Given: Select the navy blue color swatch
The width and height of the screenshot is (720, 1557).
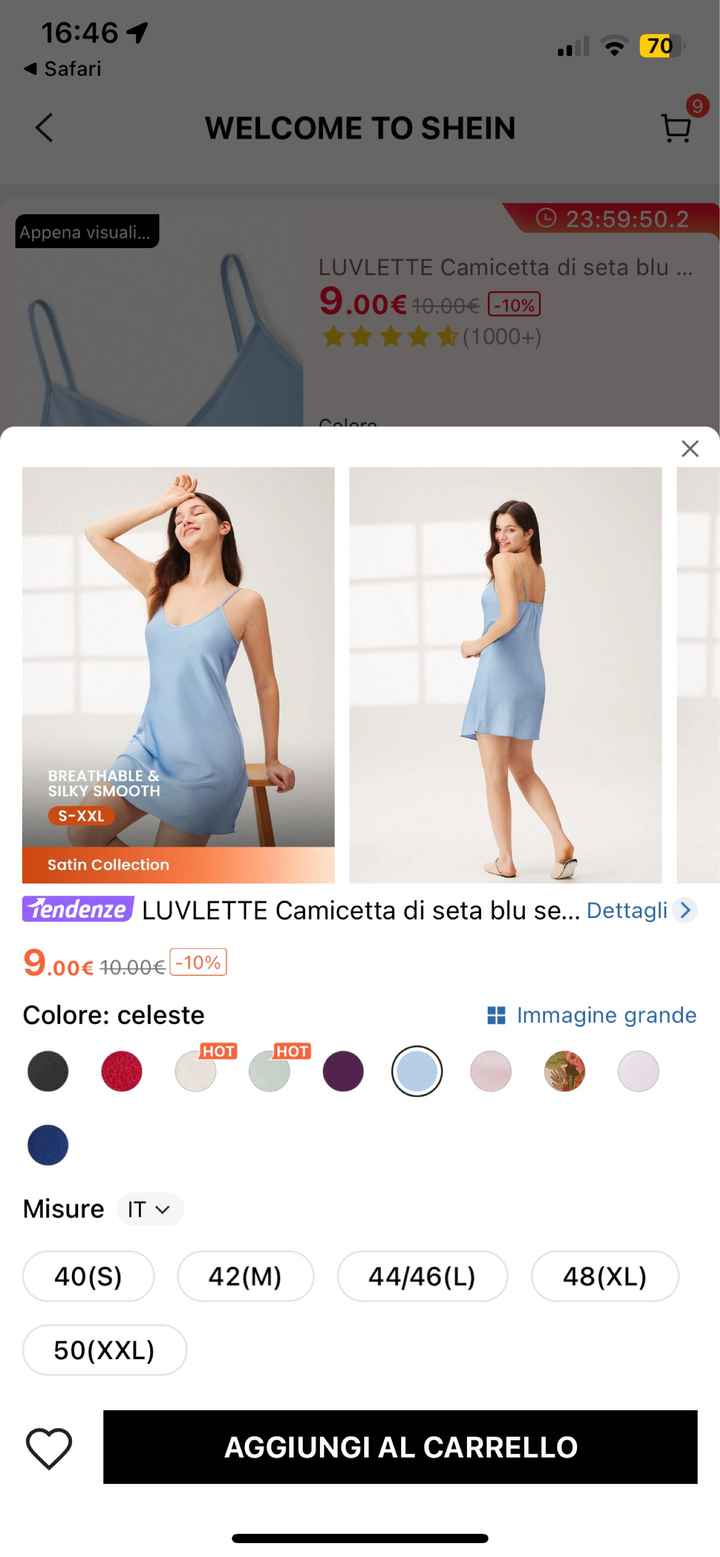Looking at the screenshot, I should coord(47,1144).
